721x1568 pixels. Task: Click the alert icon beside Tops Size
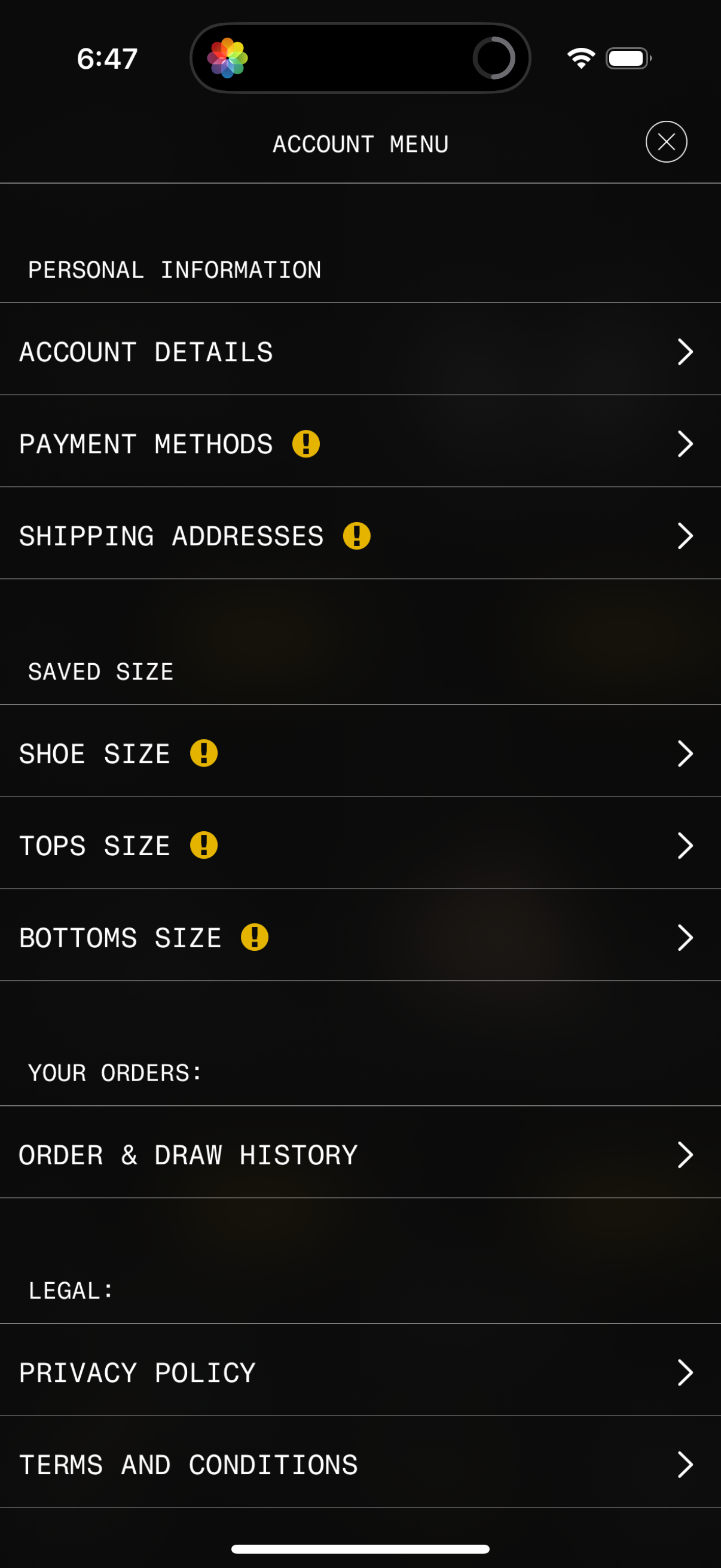click(x=205, y=845)
